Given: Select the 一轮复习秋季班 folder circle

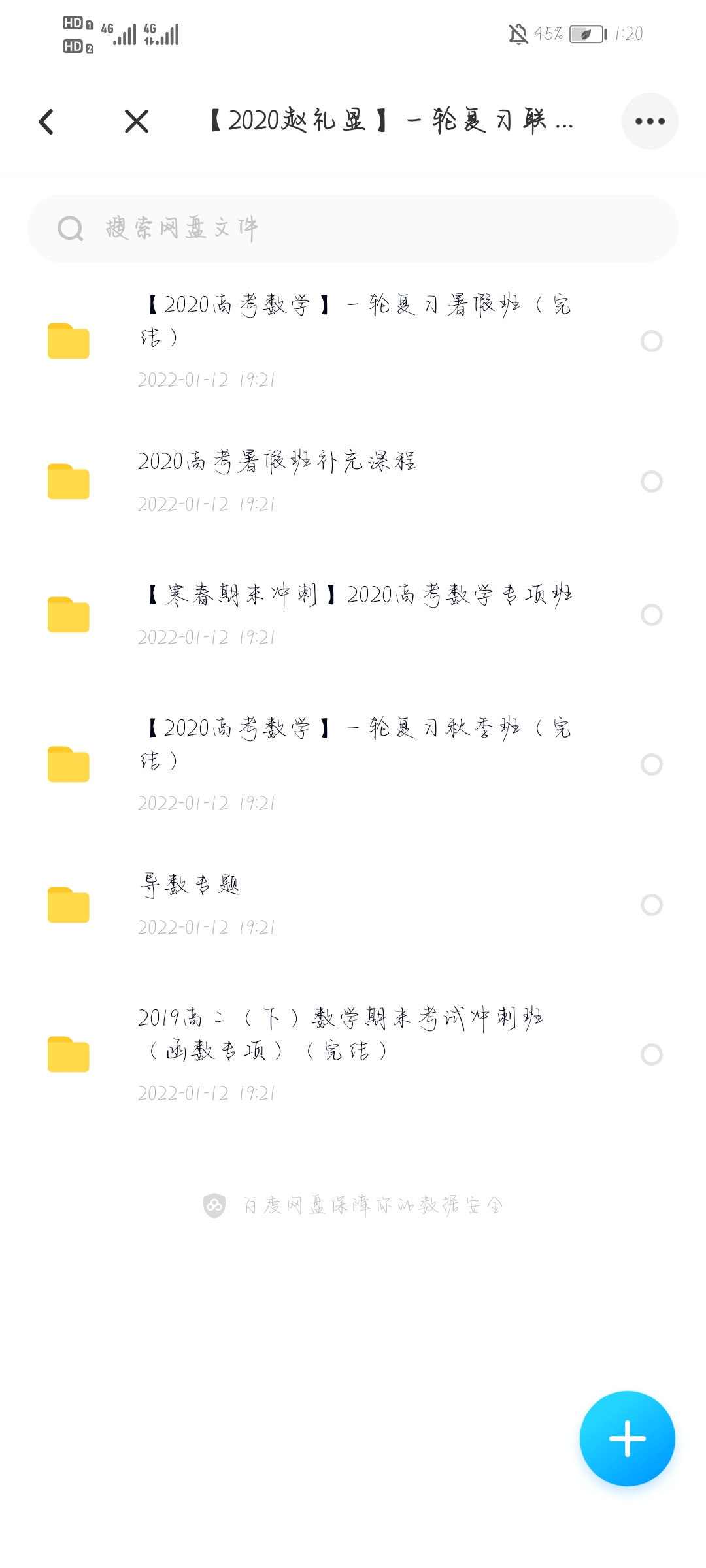Looking at the screenshot, I should (x=652, y=764).
